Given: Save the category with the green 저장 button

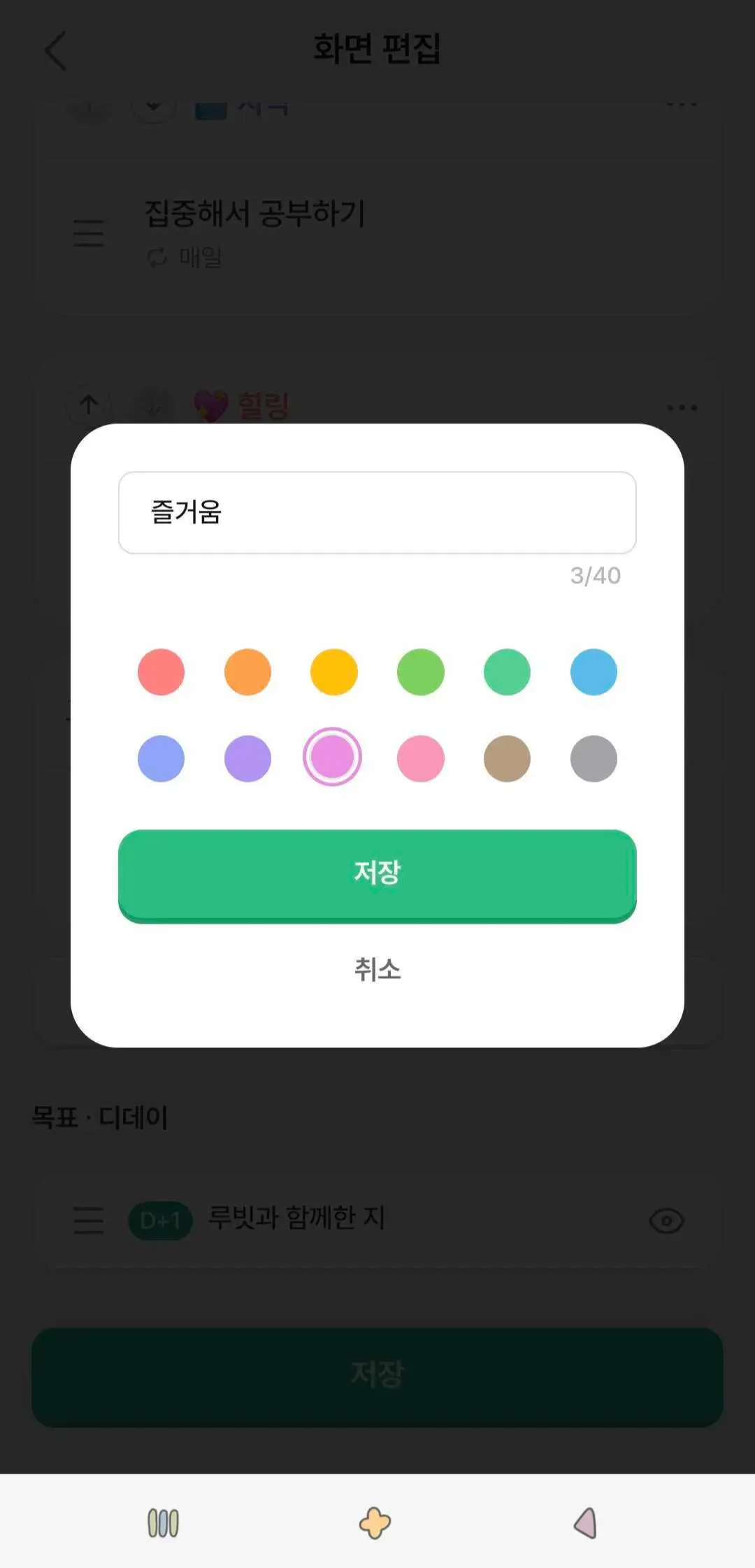Looking at the screenshot, I should tap(377, 874).
